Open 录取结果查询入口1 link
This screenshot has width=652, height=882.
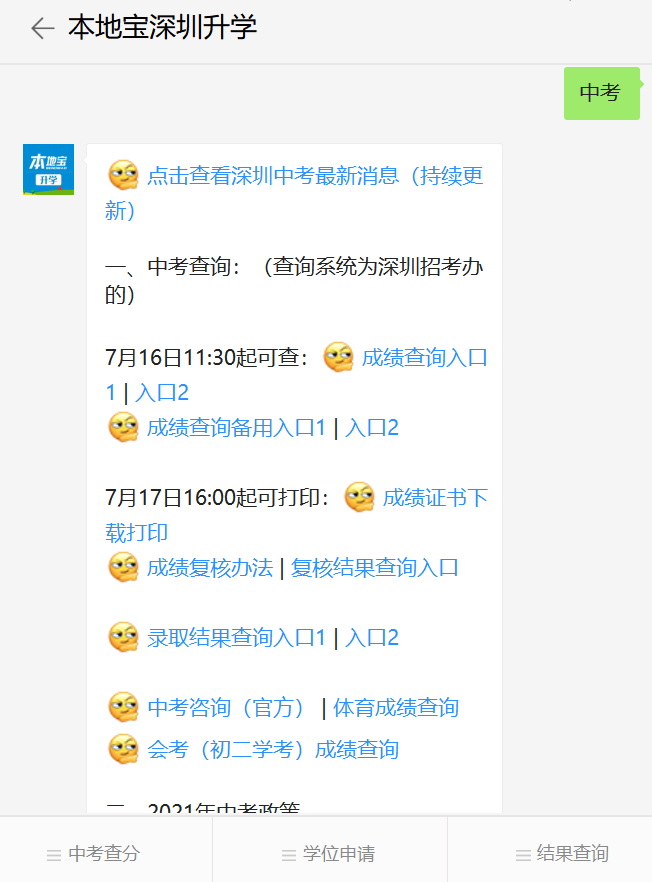[236, 638]
